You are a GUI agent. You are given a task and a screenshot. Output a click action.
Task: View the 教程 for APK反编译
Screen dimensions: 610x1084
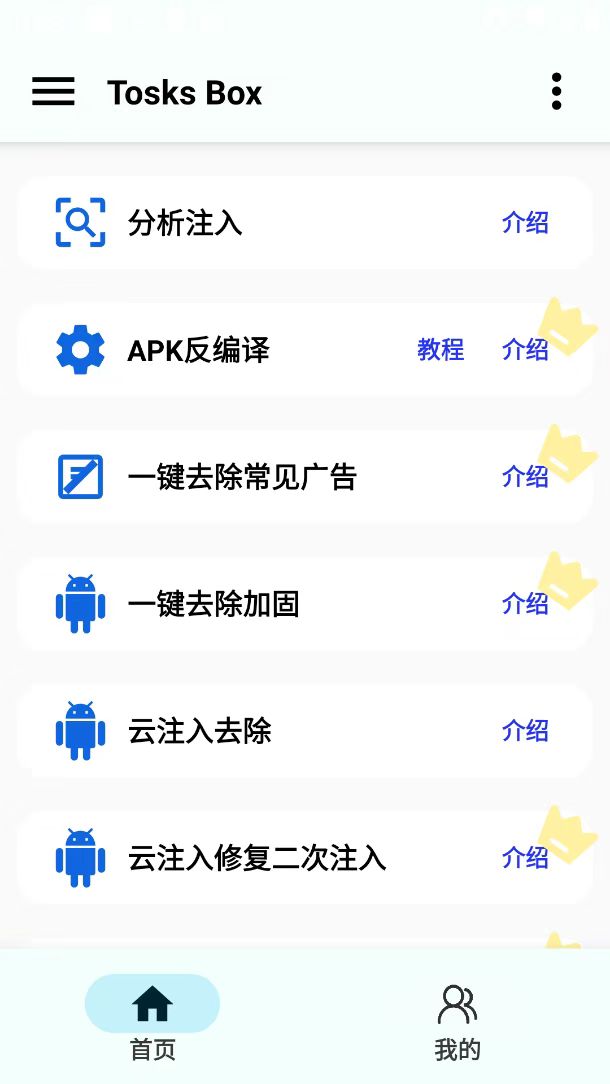[441, 350]
